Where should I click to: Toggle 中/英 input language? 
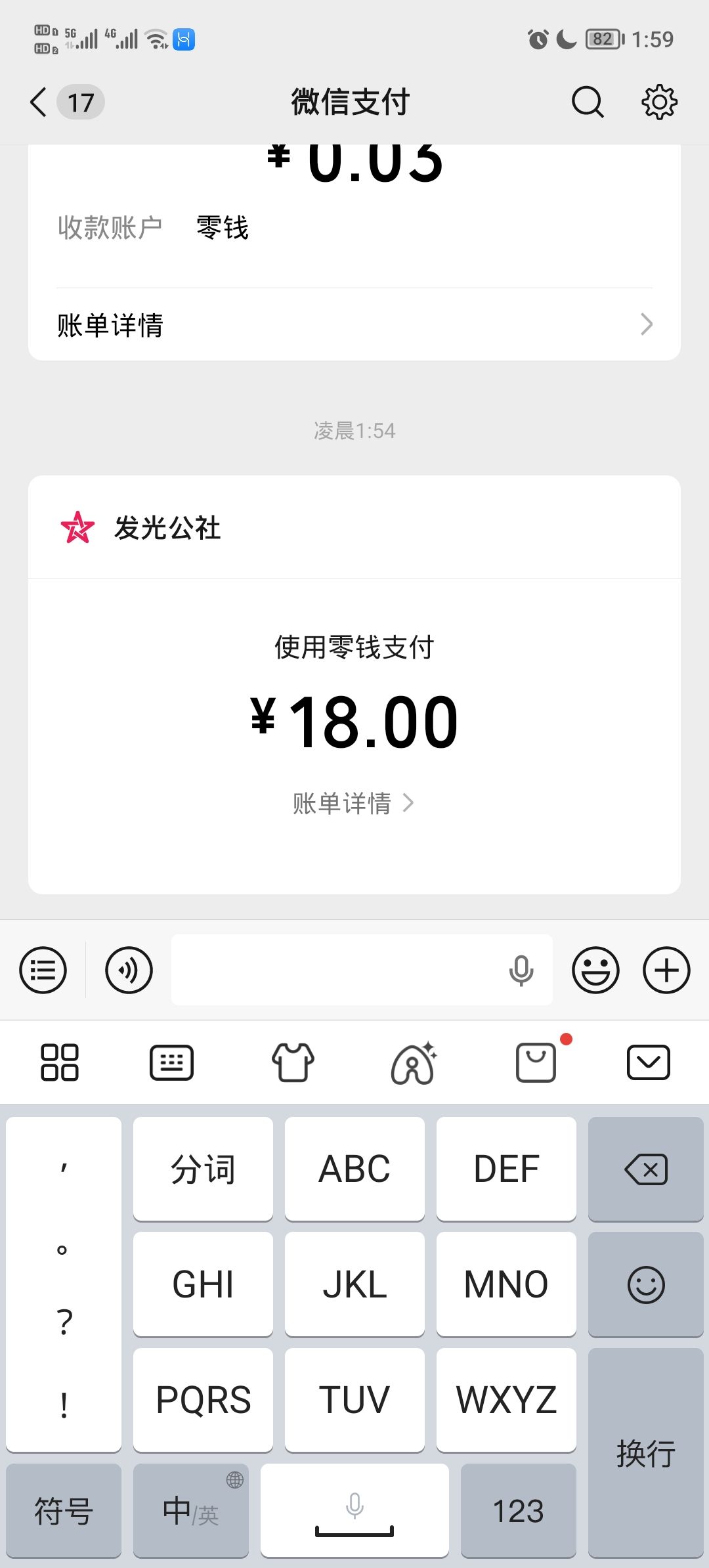click(x=190, y=1511)
